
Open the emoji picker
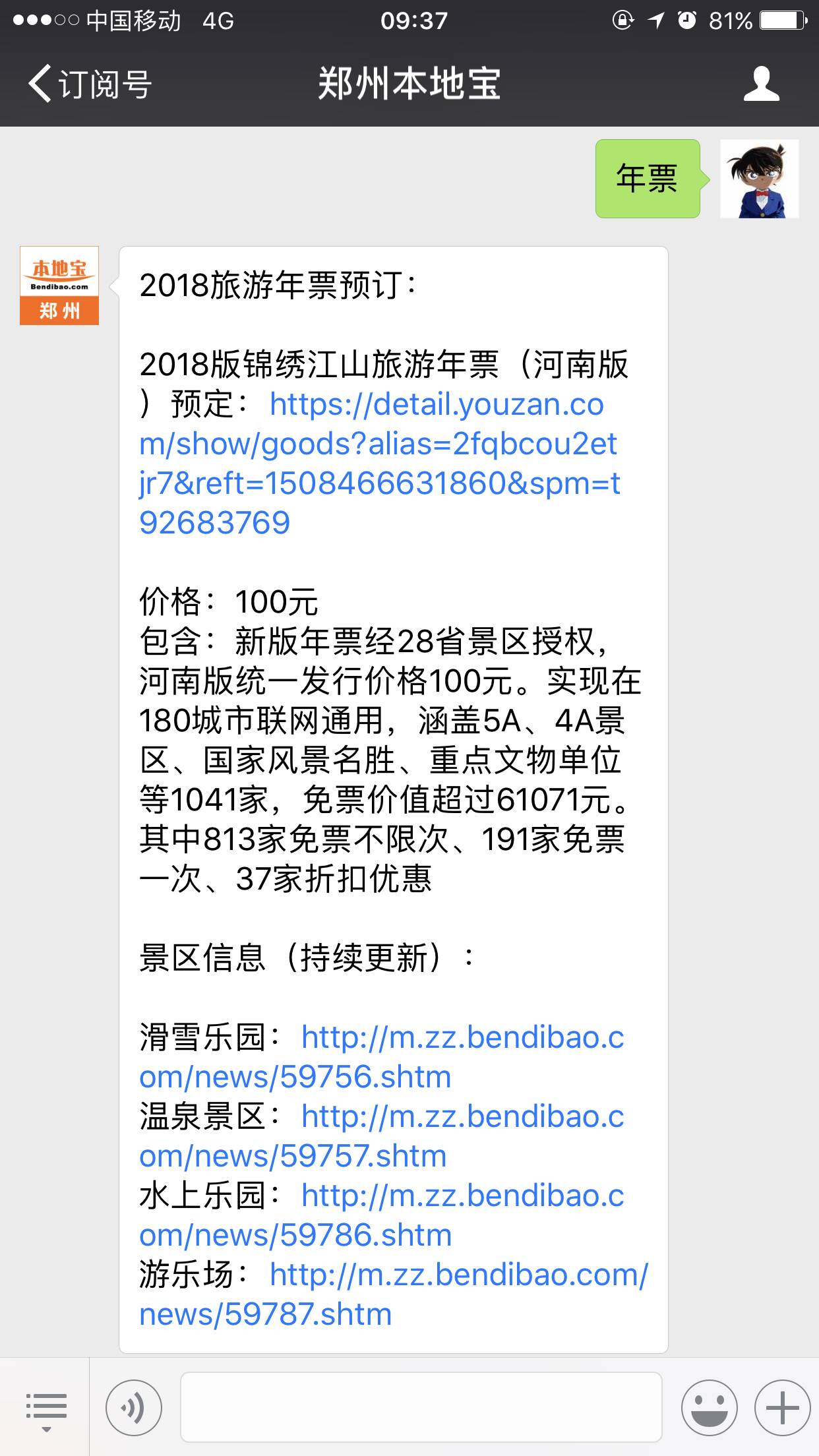tap(709, 1408)
